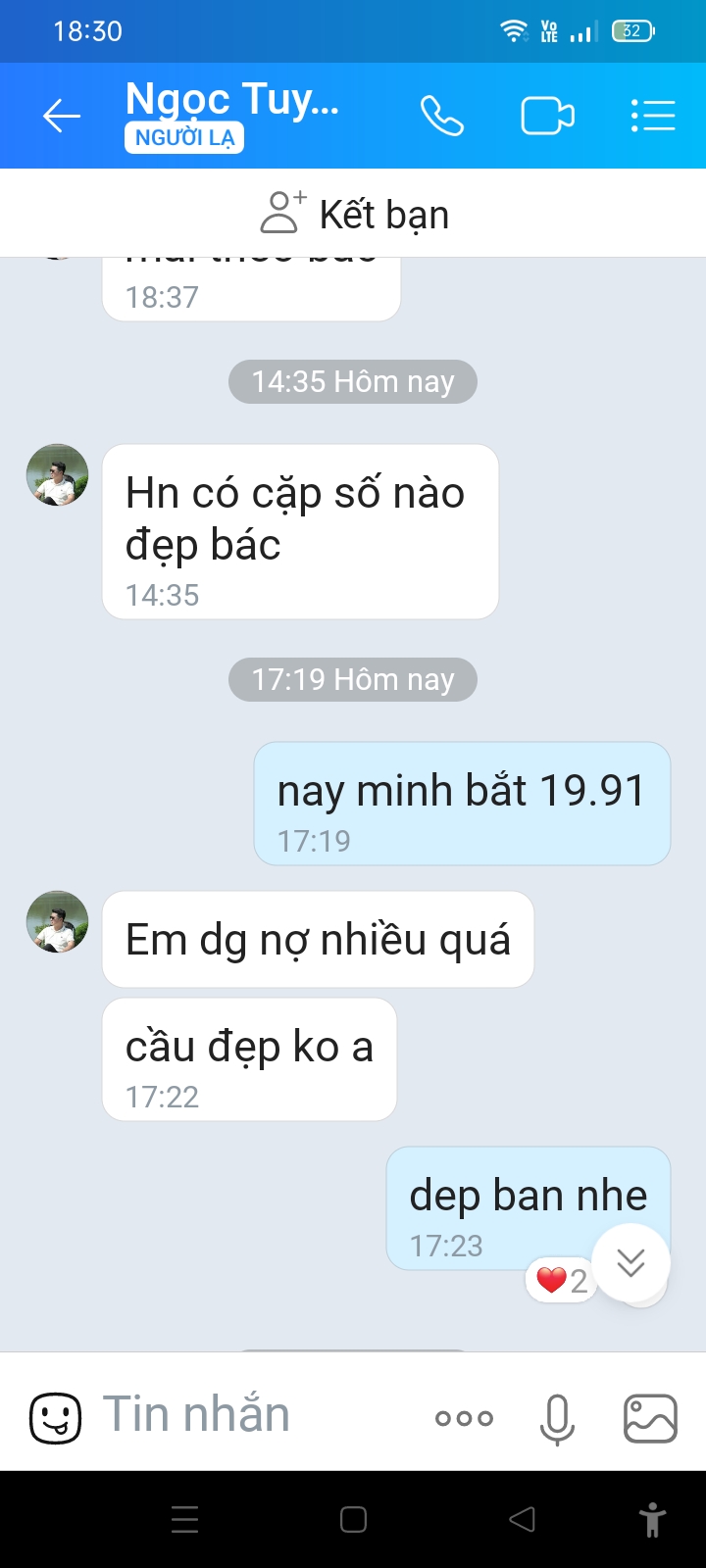The height and width of the screenshot is (1568, 706).
Task: Open Ngọc Tuy... contact name header
Action: (x=231, y=101)
